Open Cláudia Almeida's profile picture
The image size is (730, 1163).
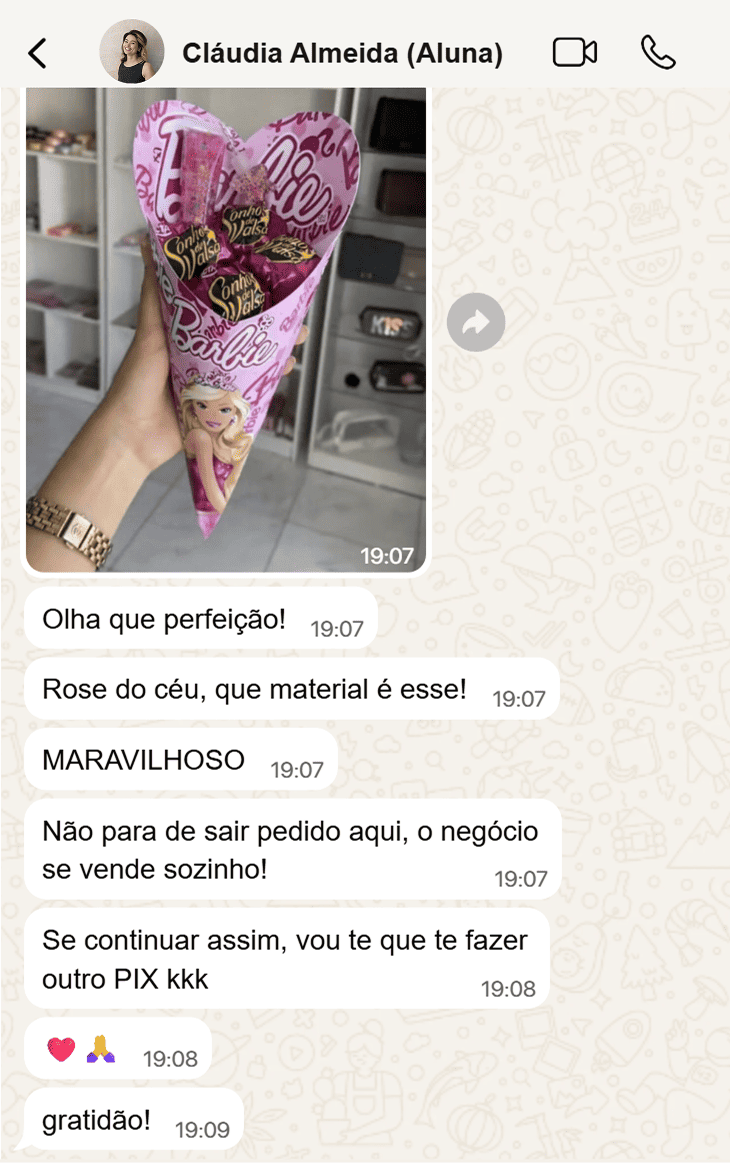pos(131,51)
